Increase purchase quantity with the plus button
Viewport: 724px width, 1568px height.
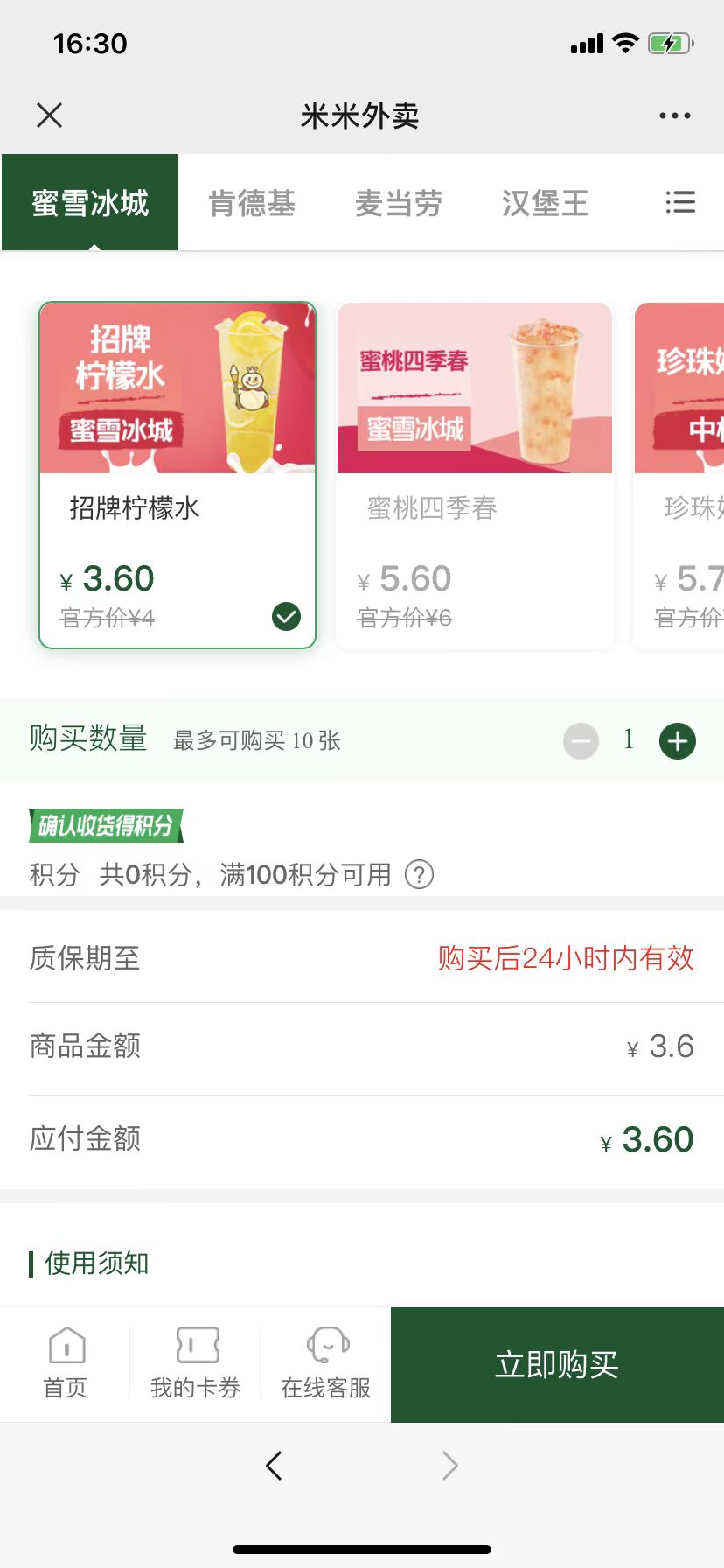[678, 741]
